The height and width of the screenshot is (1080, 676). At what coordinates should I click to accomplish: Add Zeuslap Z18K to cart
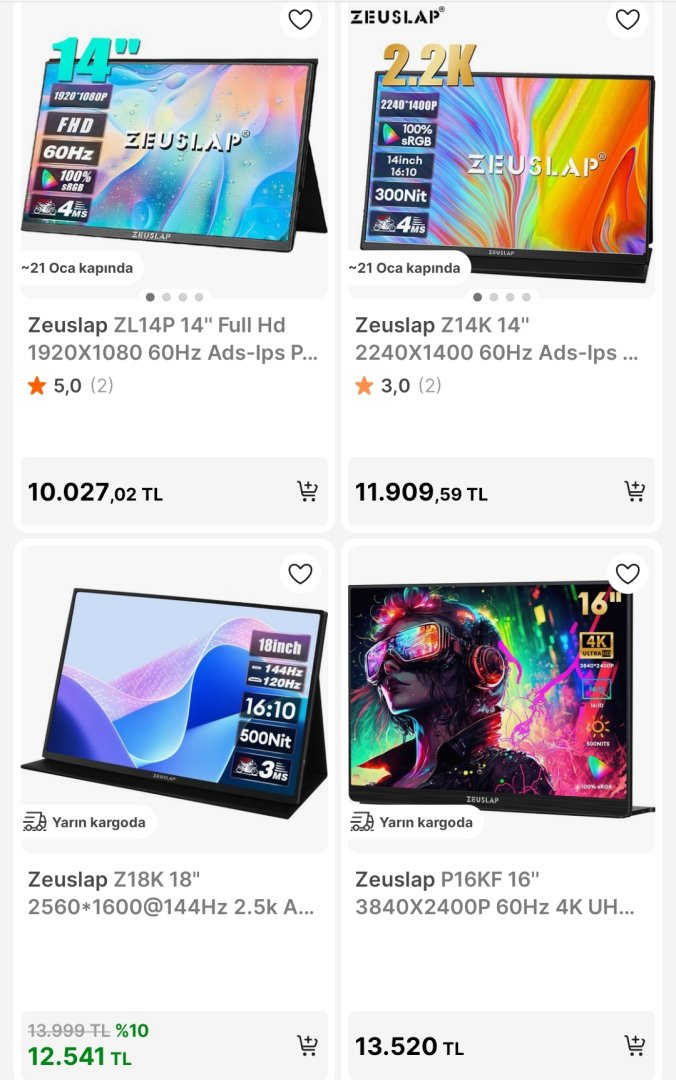pyautogui.click(x=307, y=1046)
